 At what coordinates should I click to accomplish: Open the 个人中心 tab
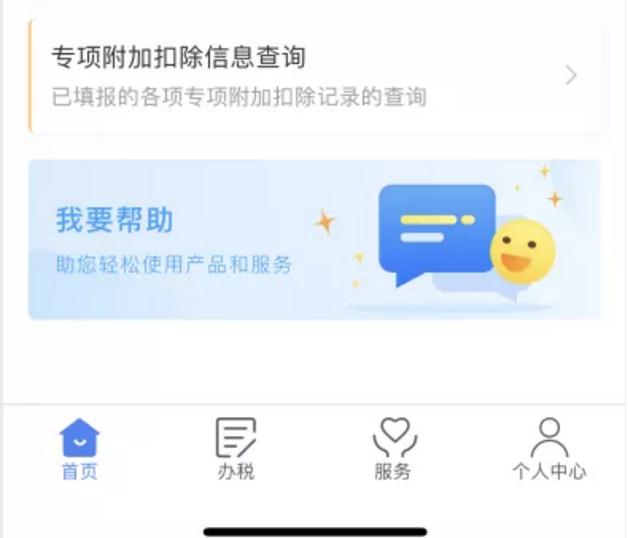click(x=549, y=450)
